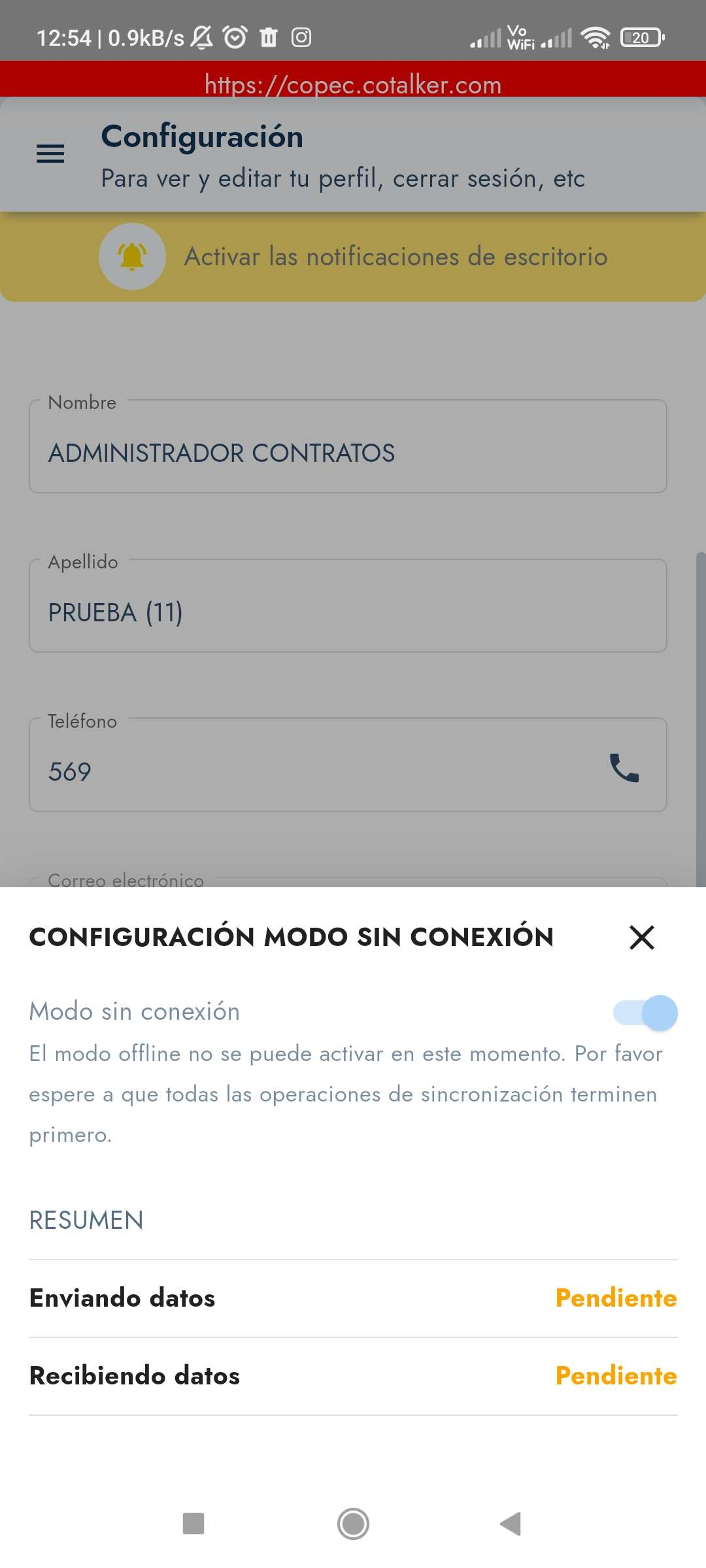The image size is (706, 1568).
Task: Tap the RESUMEN section heading
Action: click(x=86, y=1219)
